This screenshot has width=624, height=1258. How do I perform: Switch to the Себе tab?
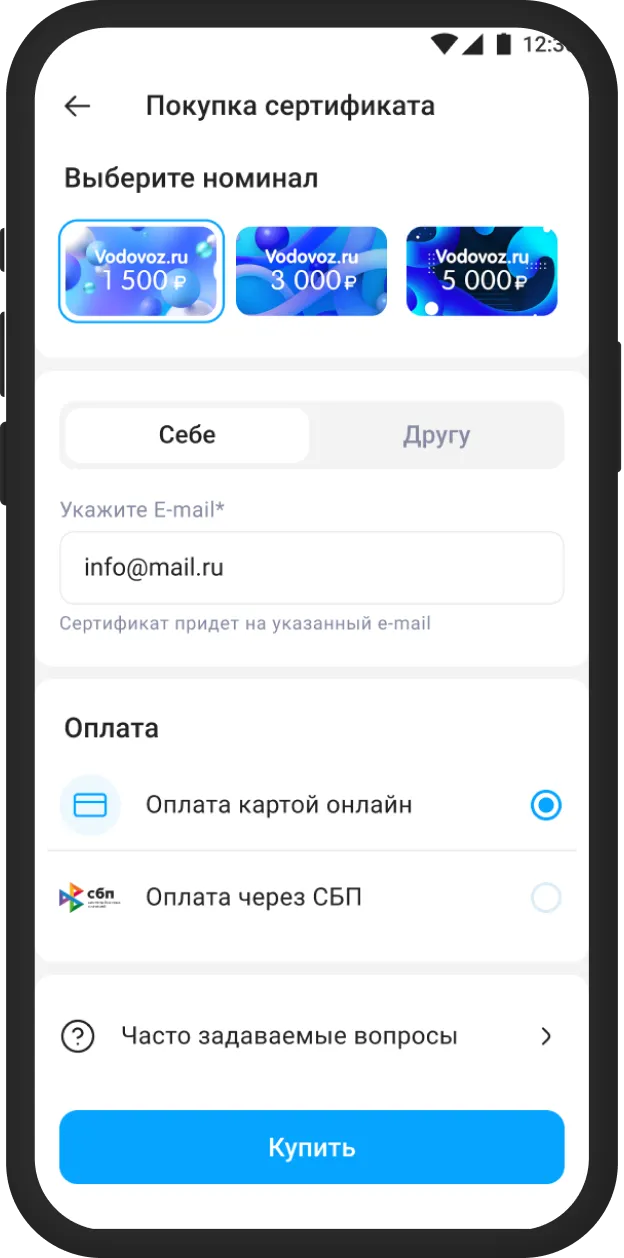(x=188, y=435)
